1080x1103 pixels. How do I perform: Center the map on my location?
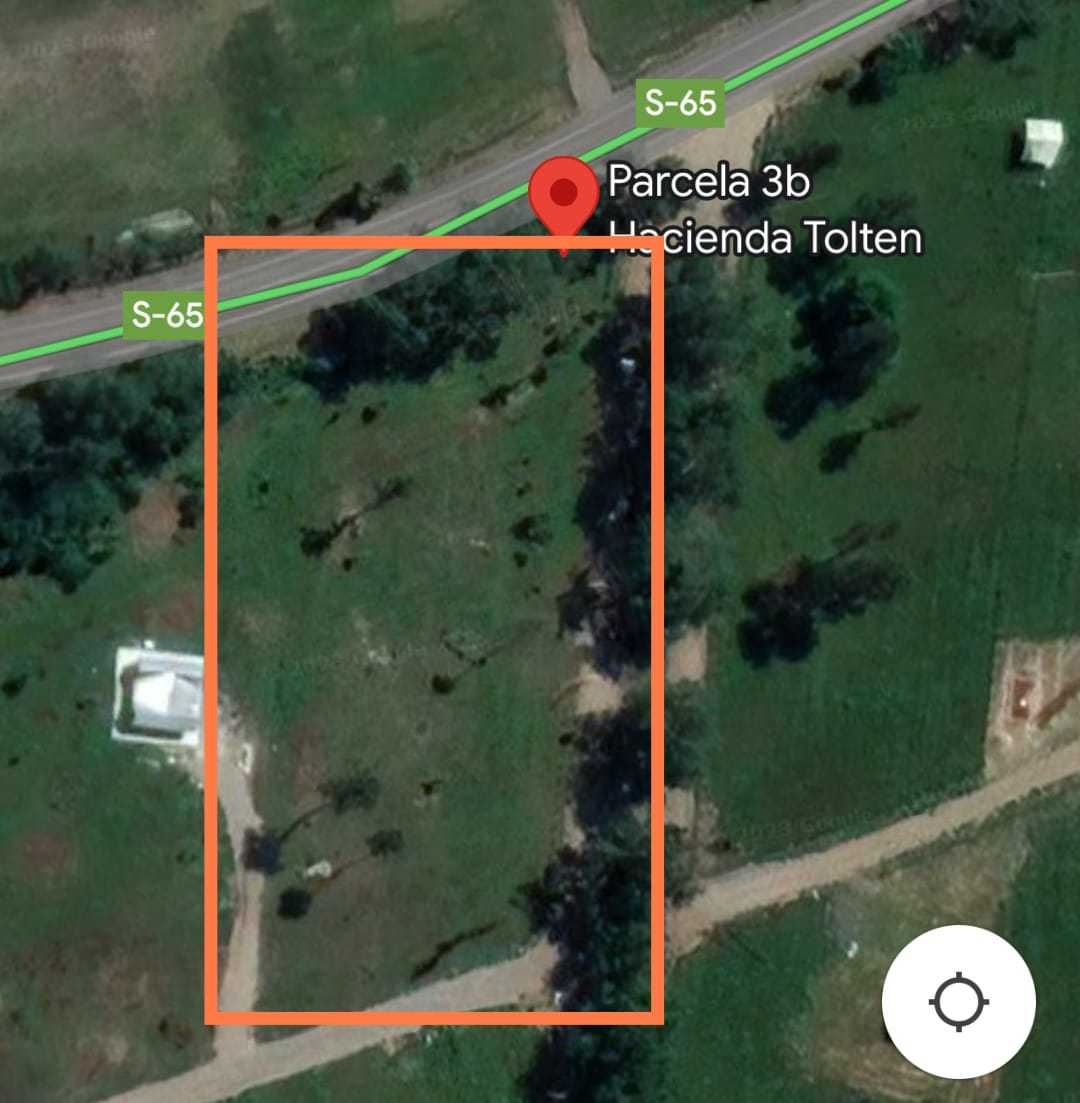click(959, 1001)
